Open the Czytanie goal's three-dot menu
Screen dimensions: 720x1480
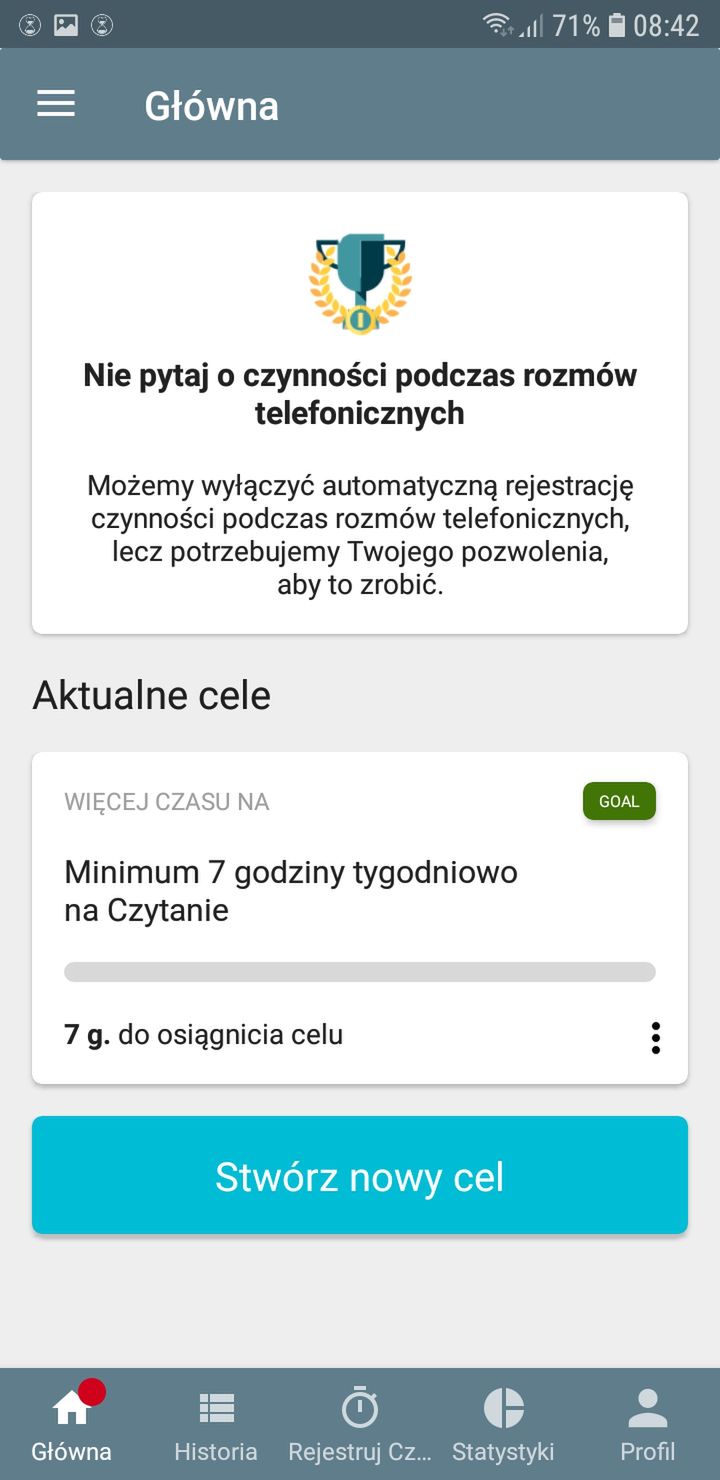(x=656, y=1038)
